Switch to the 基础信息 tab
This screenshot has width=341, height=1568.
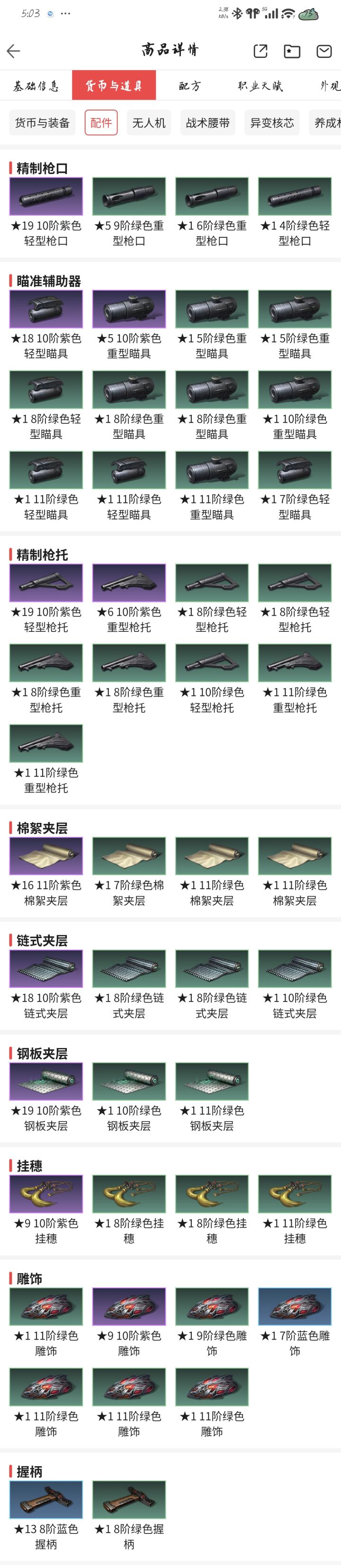point(36,86)
